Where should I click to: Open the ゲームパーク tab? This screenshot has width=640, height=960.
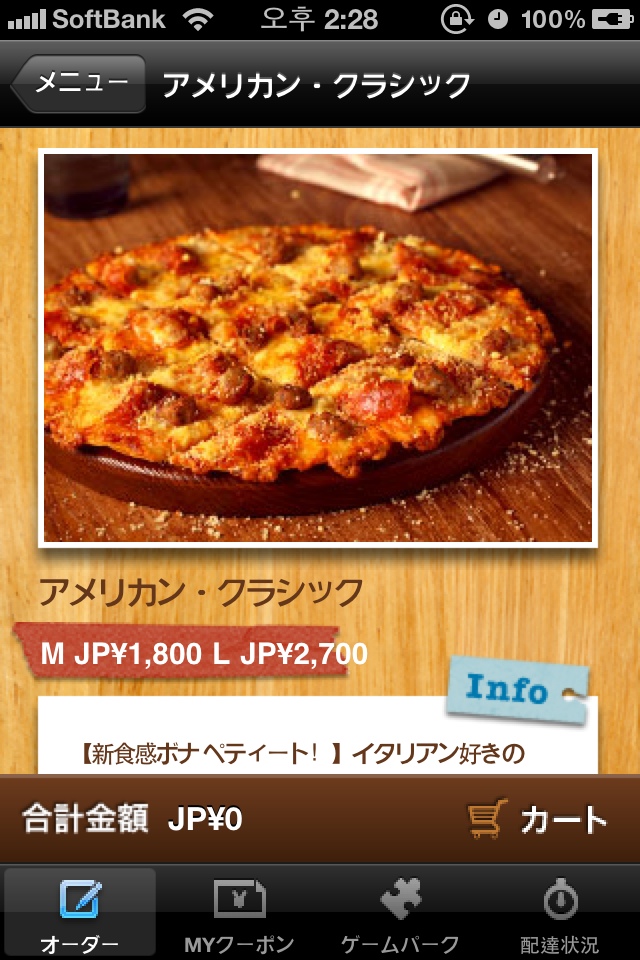pos(400,912)
